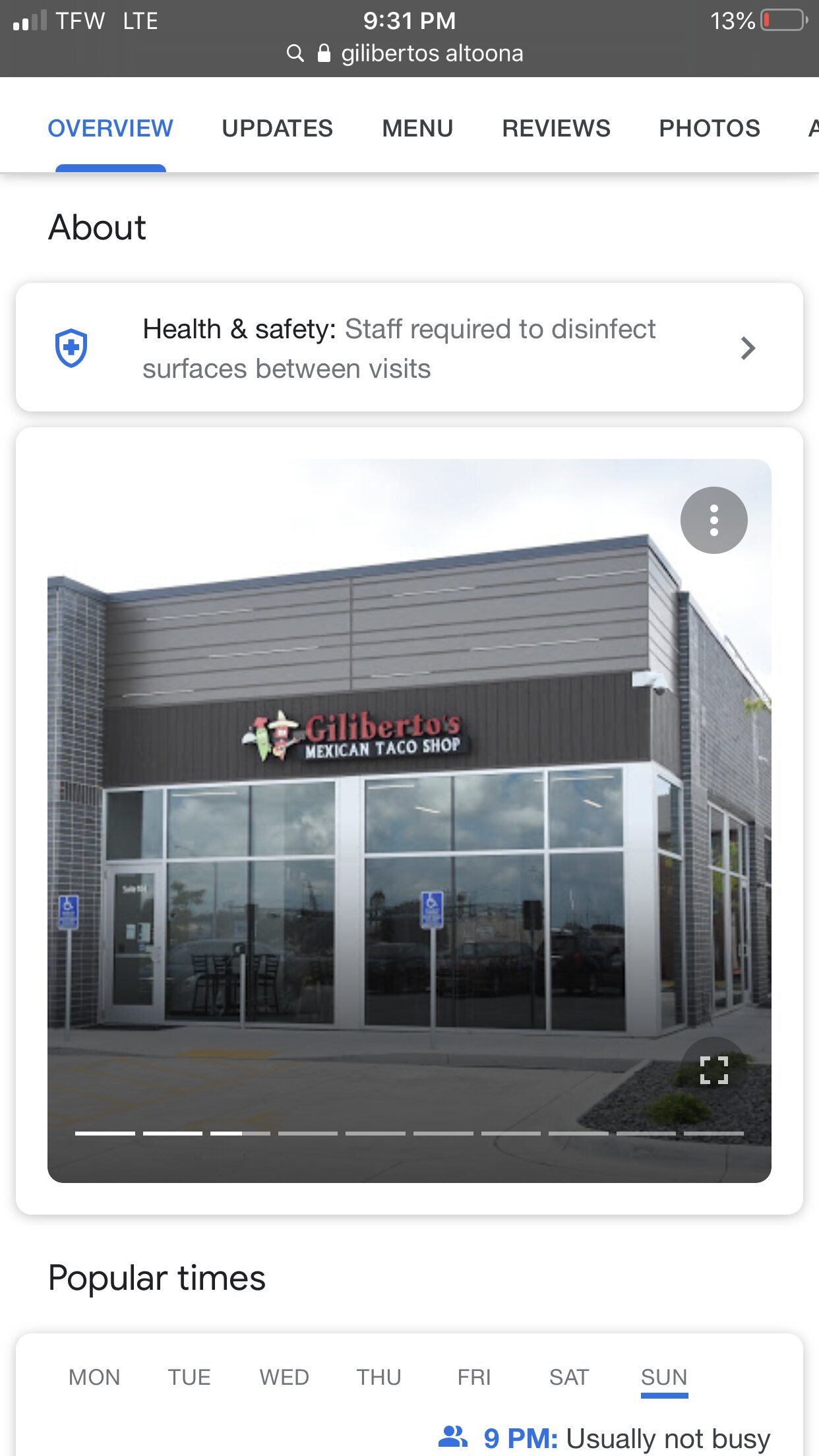The image size is (819, 1456).
Task: Open the Menu tab
Action: (x=417, y=128)
